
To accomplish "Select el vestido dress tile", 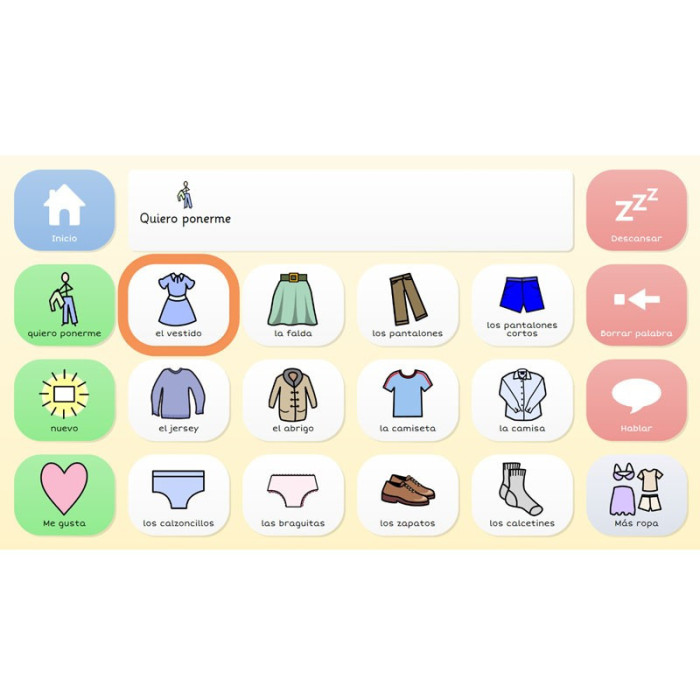I will point(178,305).
